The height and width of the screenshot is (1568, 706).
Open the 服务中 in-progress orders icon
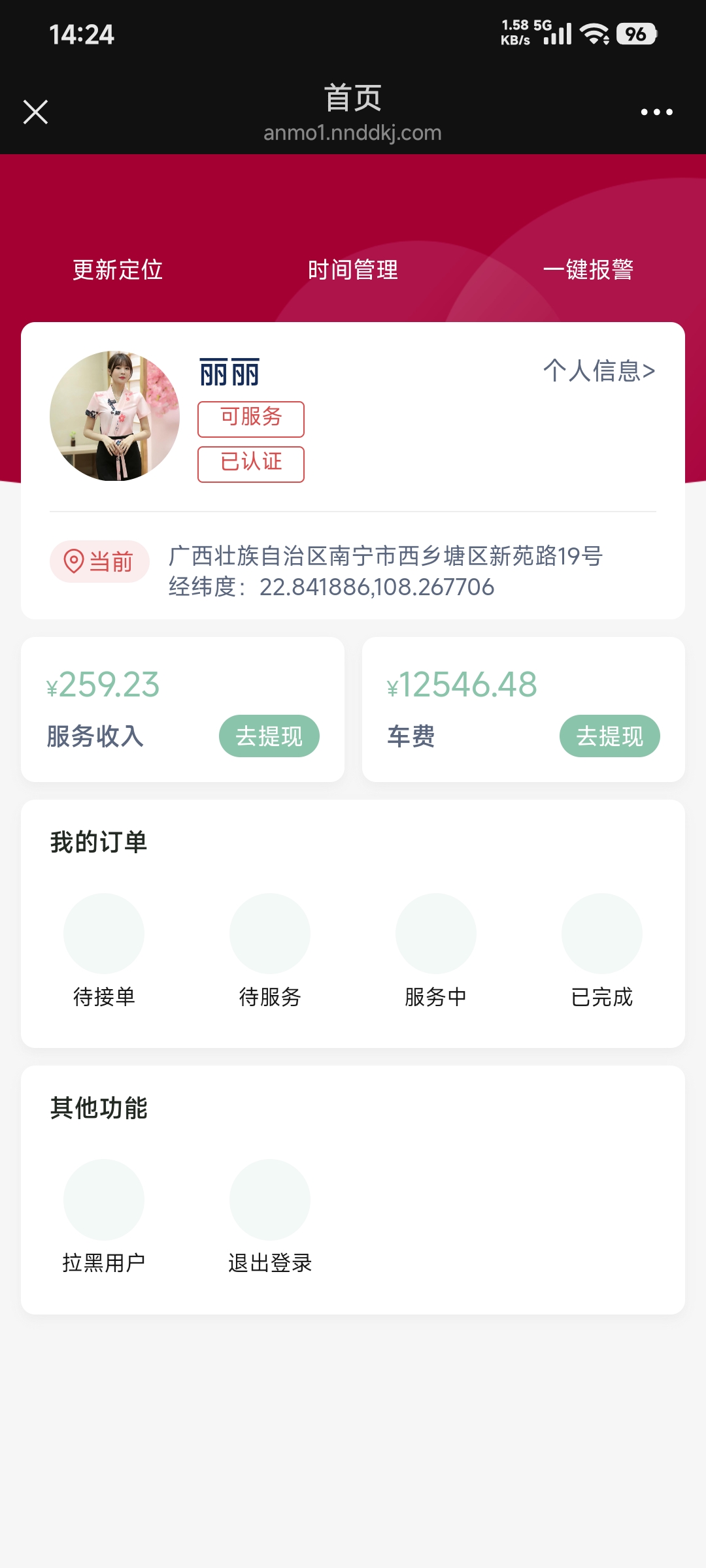click(x=436, y=934)
